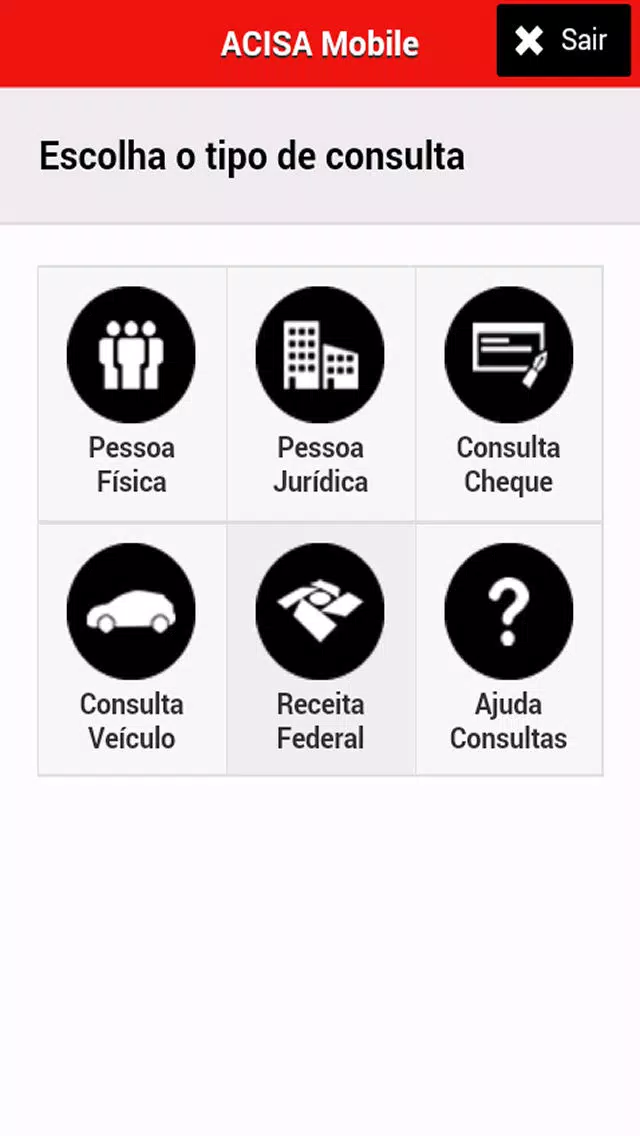This screenshot has height=1136, width=640.
Task: Choose Consulta Veículo
Action: [133, 649]
